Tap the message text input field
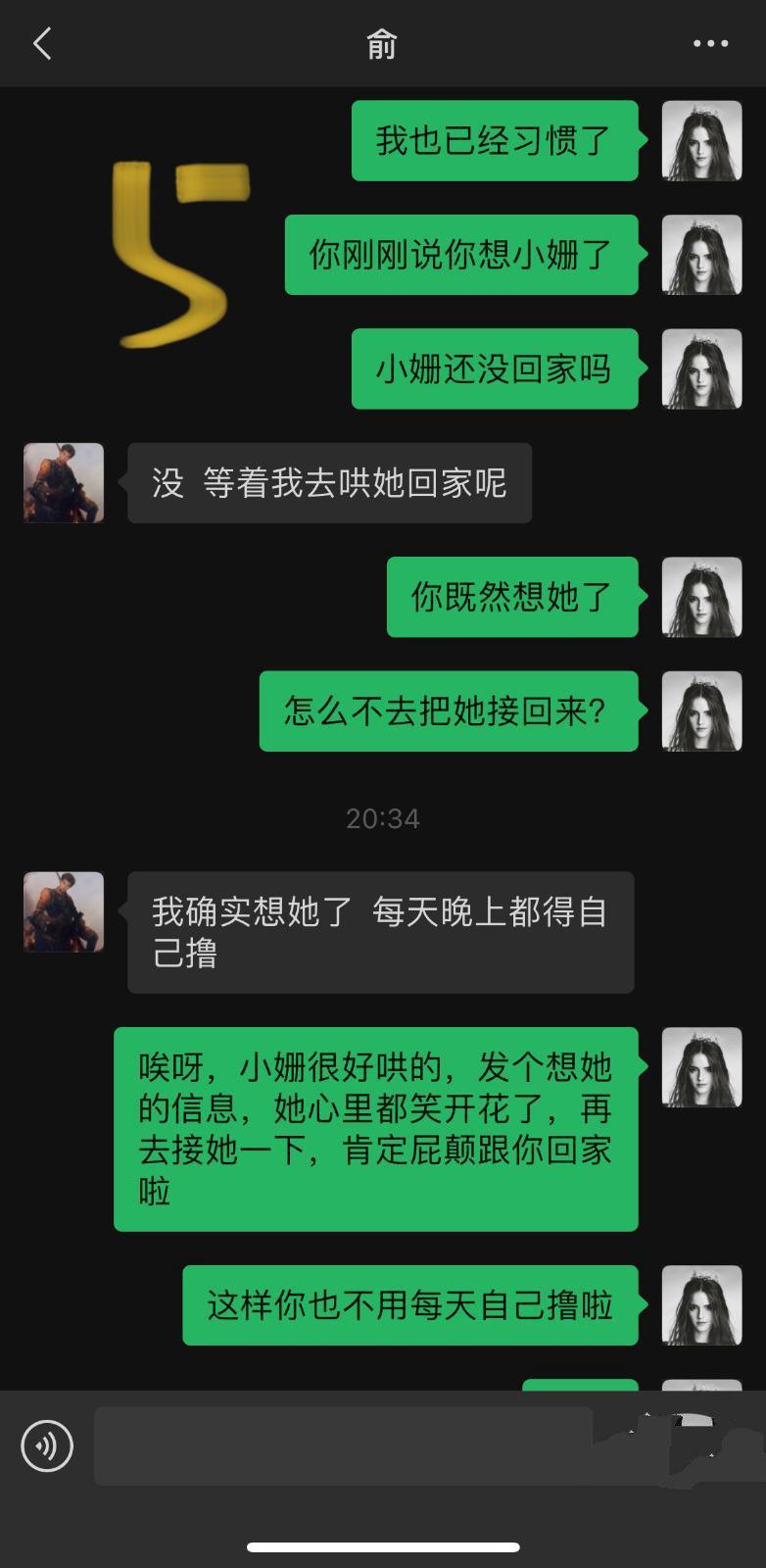This screenshot has height=1568, width=766. coord(343,1445)
